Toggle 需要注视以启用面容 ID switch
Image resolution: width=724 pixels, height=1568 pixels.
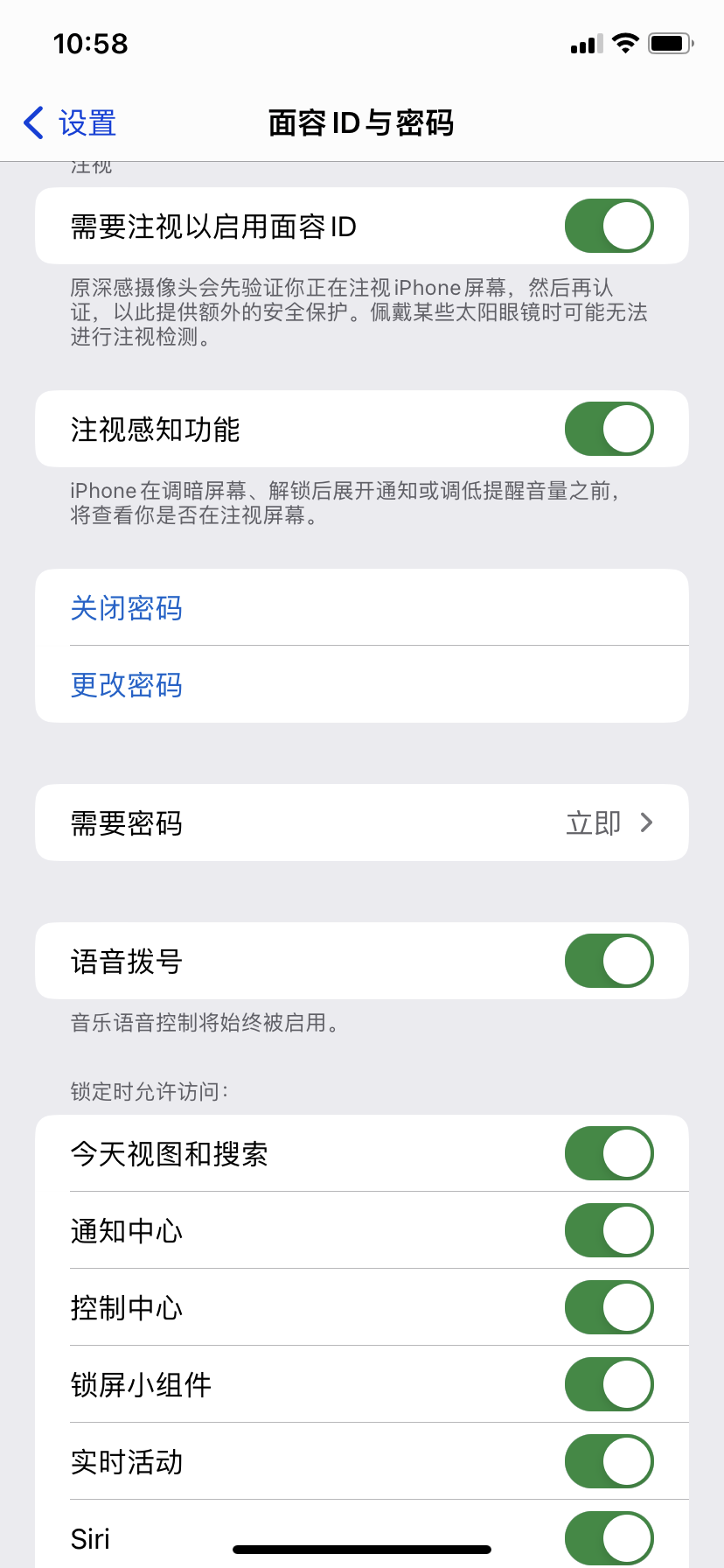609,226
